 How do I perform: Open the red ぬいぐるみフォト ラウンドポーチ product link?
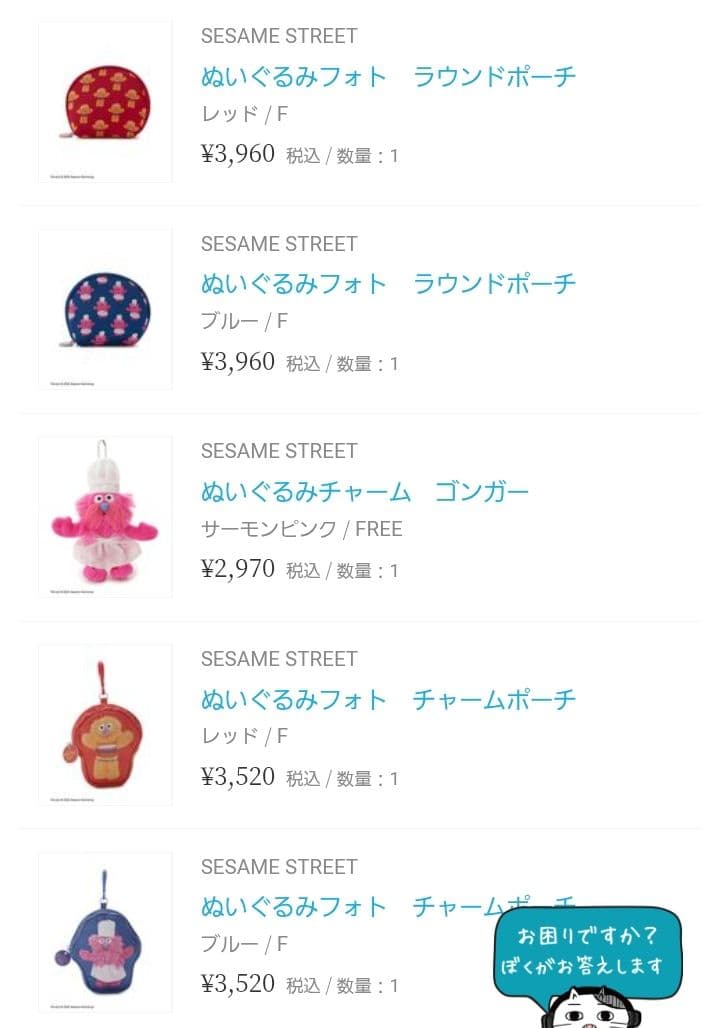(387, 76)
